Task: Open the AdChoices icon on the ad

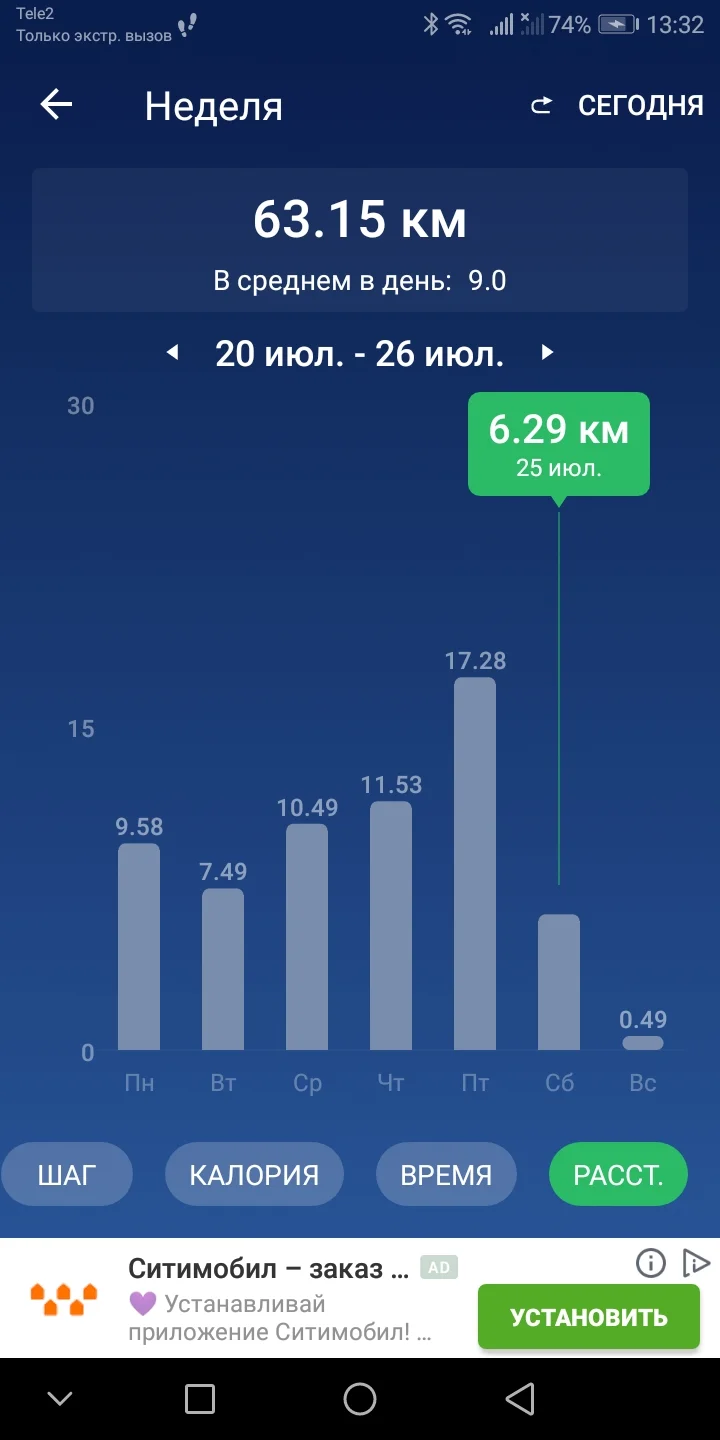Action: [695, 1263]
